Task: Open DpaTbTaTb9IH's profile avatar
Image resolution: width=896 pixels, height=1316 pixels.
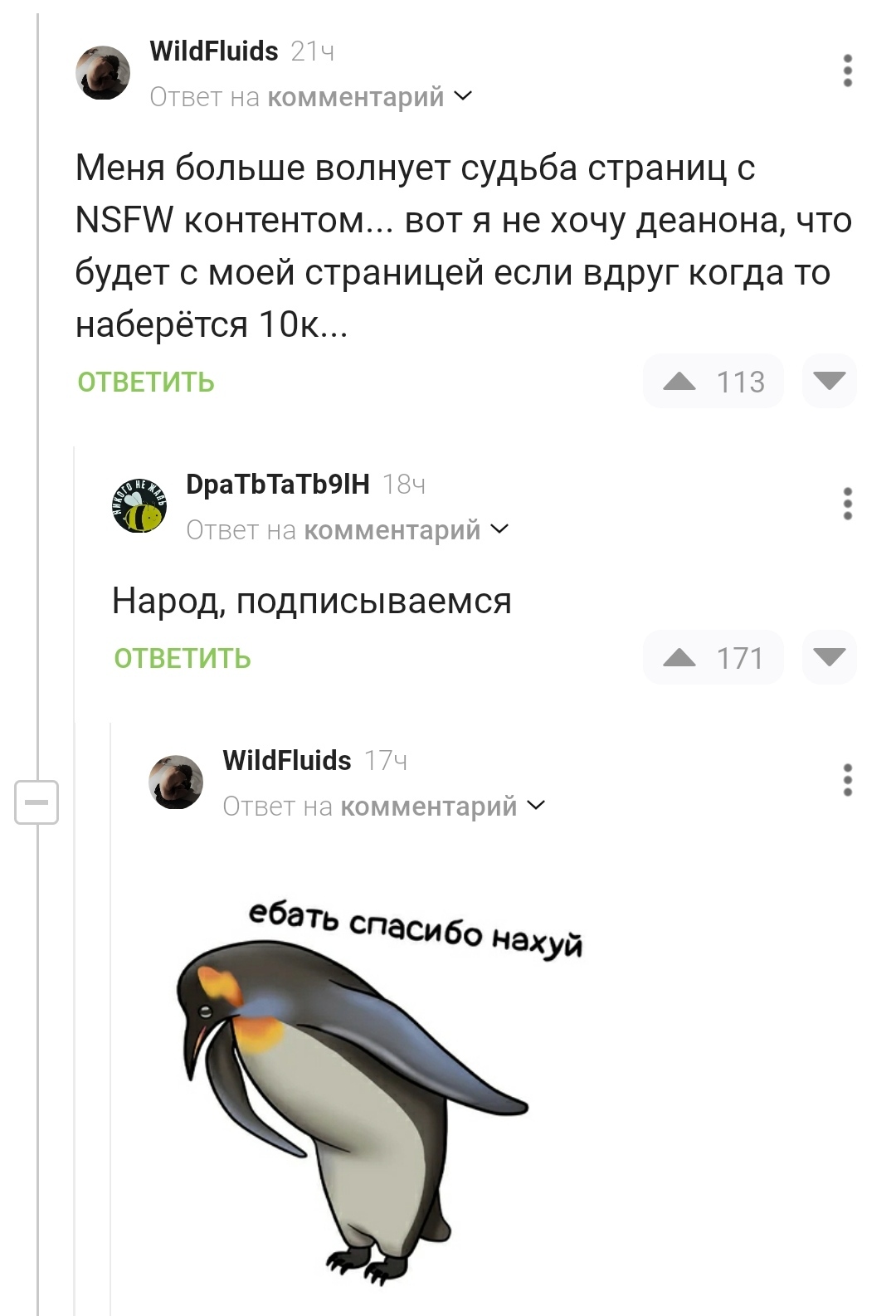Action: point(139,505)
